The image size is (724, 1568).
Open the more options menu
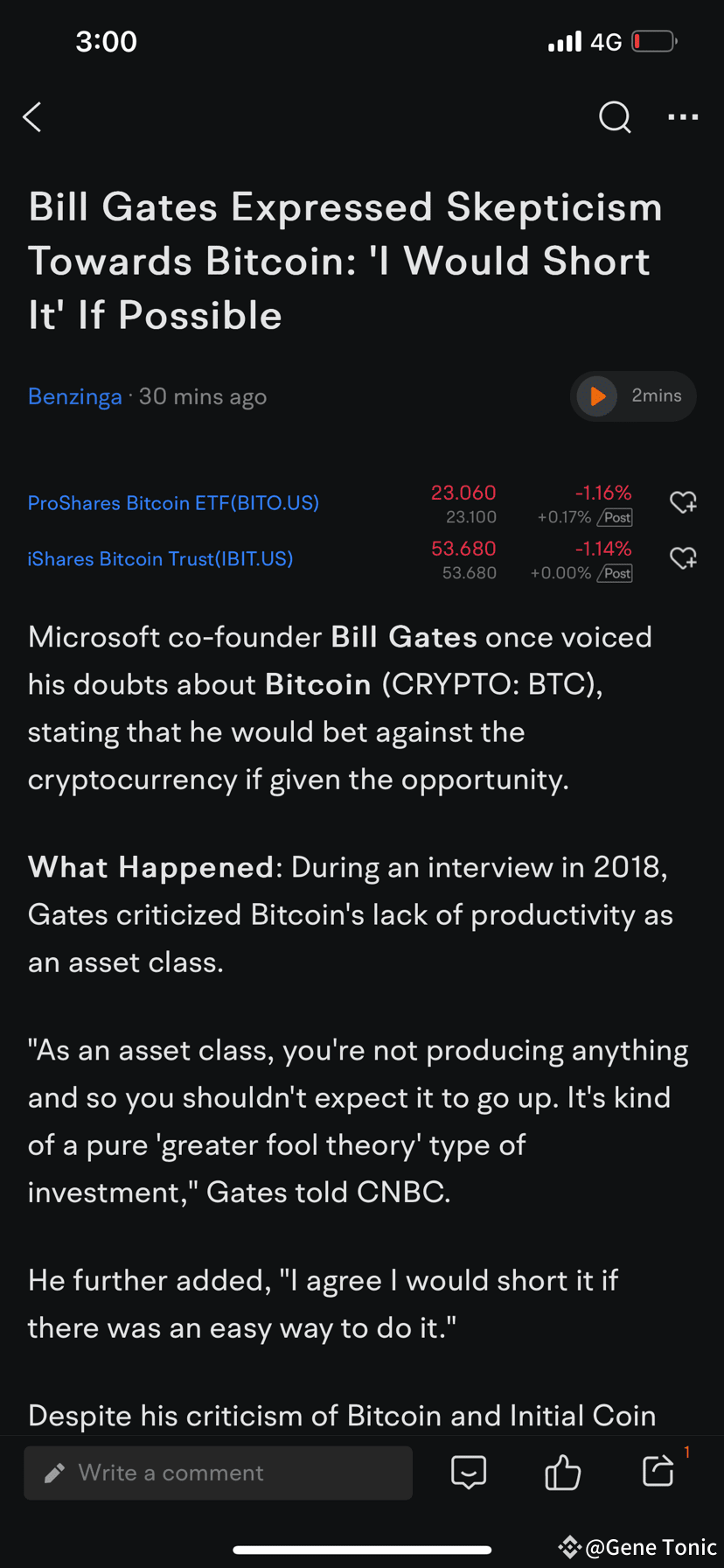click(682, 117)
